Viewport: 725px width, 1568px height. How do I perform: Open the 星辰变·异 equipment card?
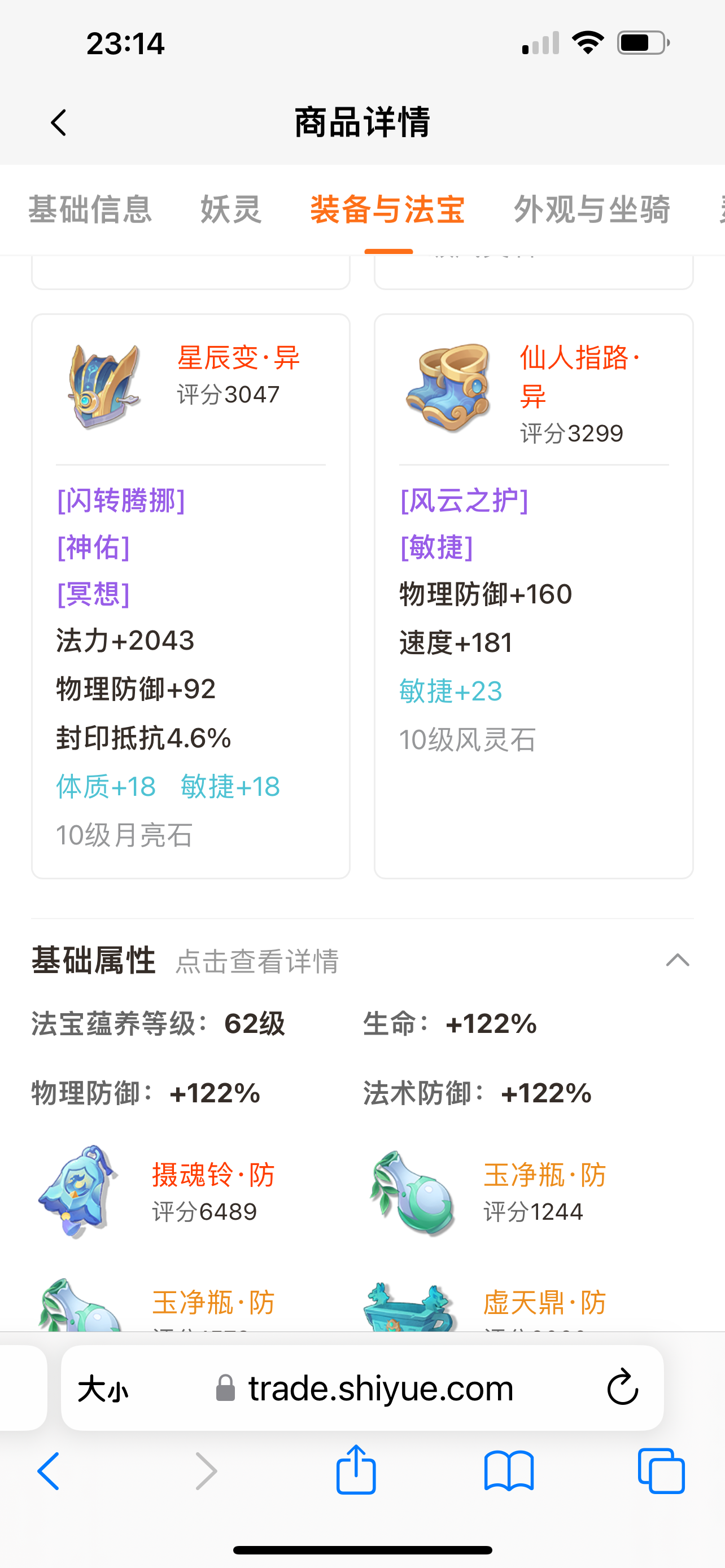190,596
